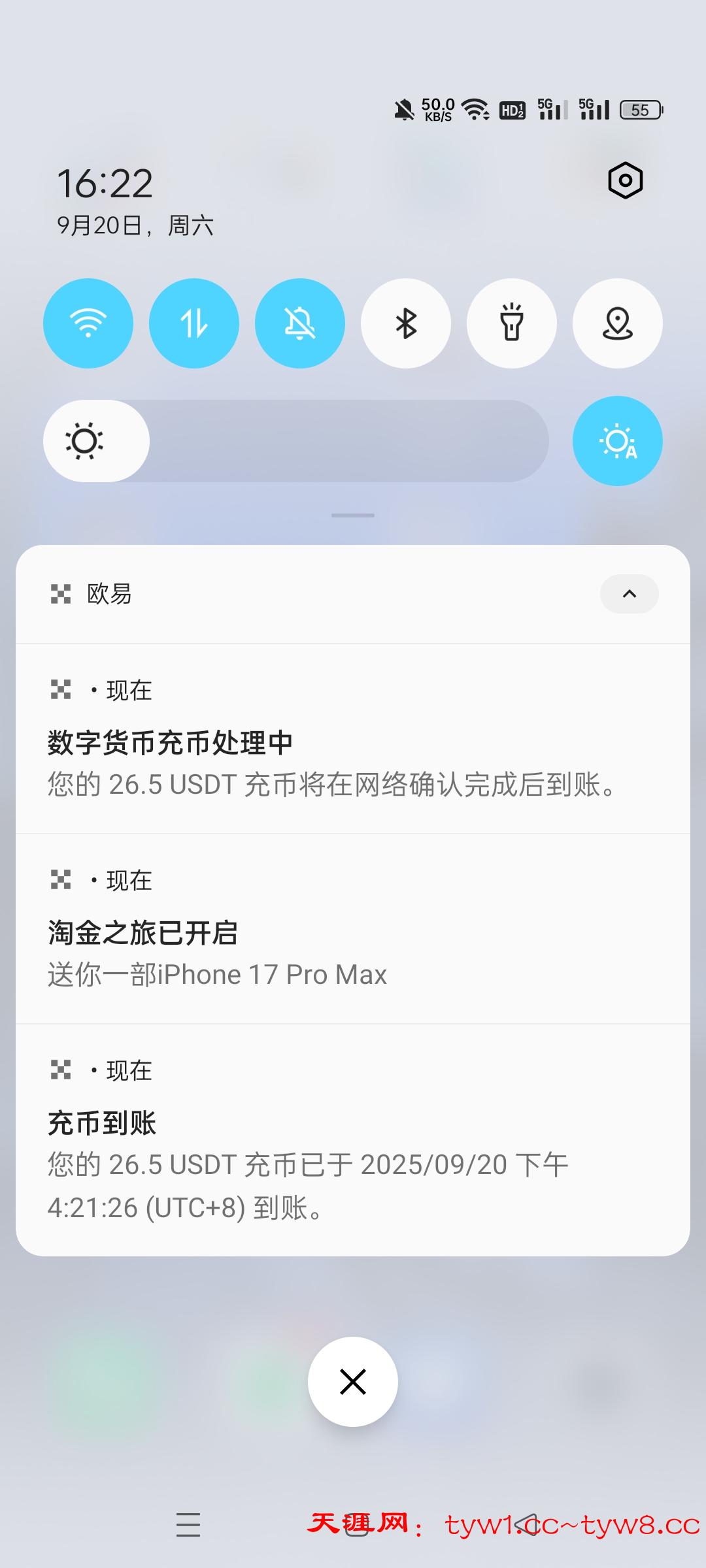Disable auto brightness
This screenshot has width=706, height=1568.
tap(618, 441)
